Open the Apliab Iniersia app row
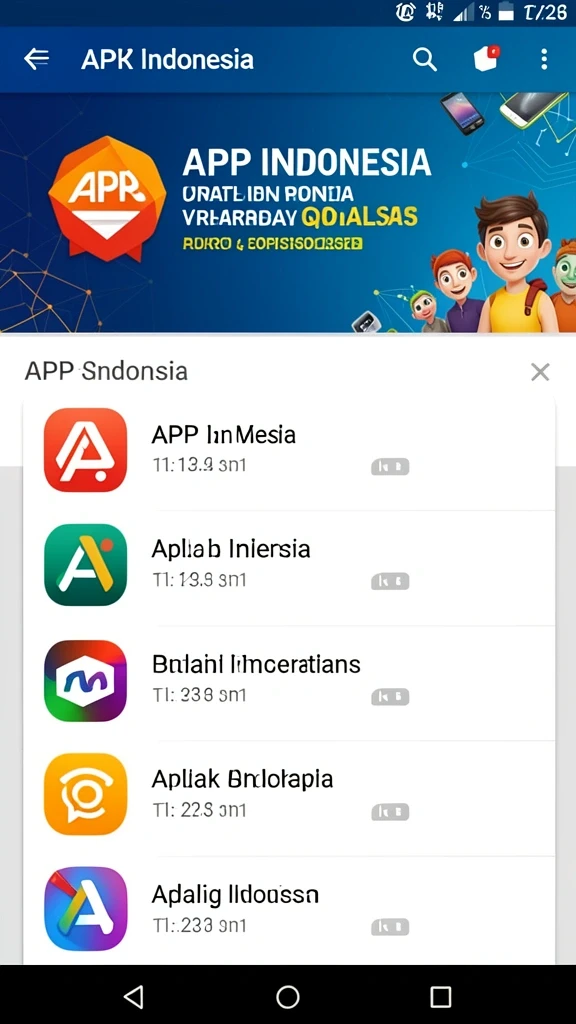This screenshot has width=576, height=1024. tap(289, 568)
